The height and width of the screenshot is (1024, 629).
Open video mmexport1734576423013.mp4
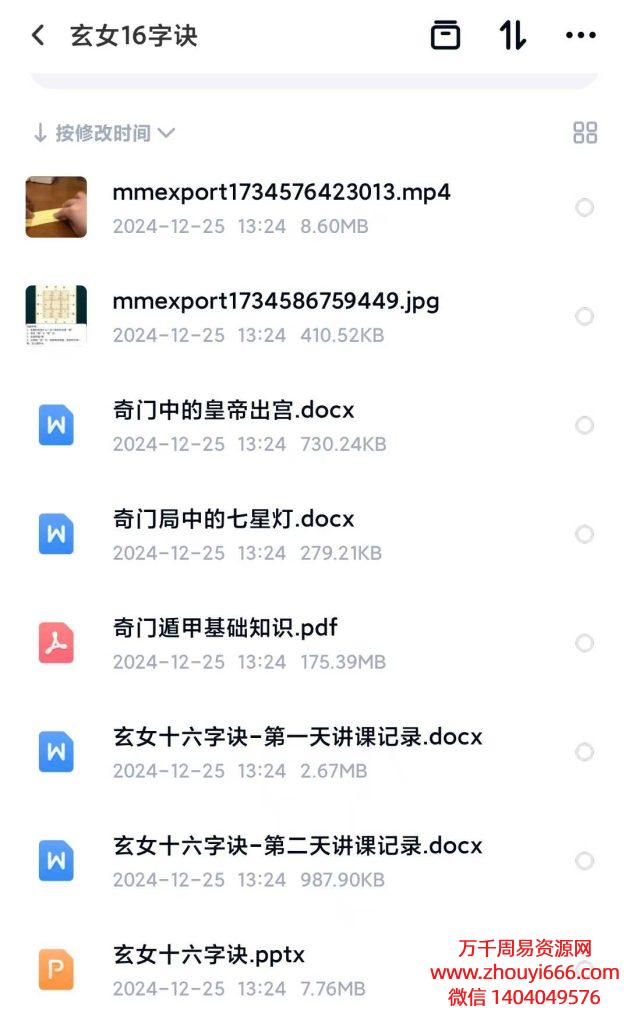coord(281,192)
